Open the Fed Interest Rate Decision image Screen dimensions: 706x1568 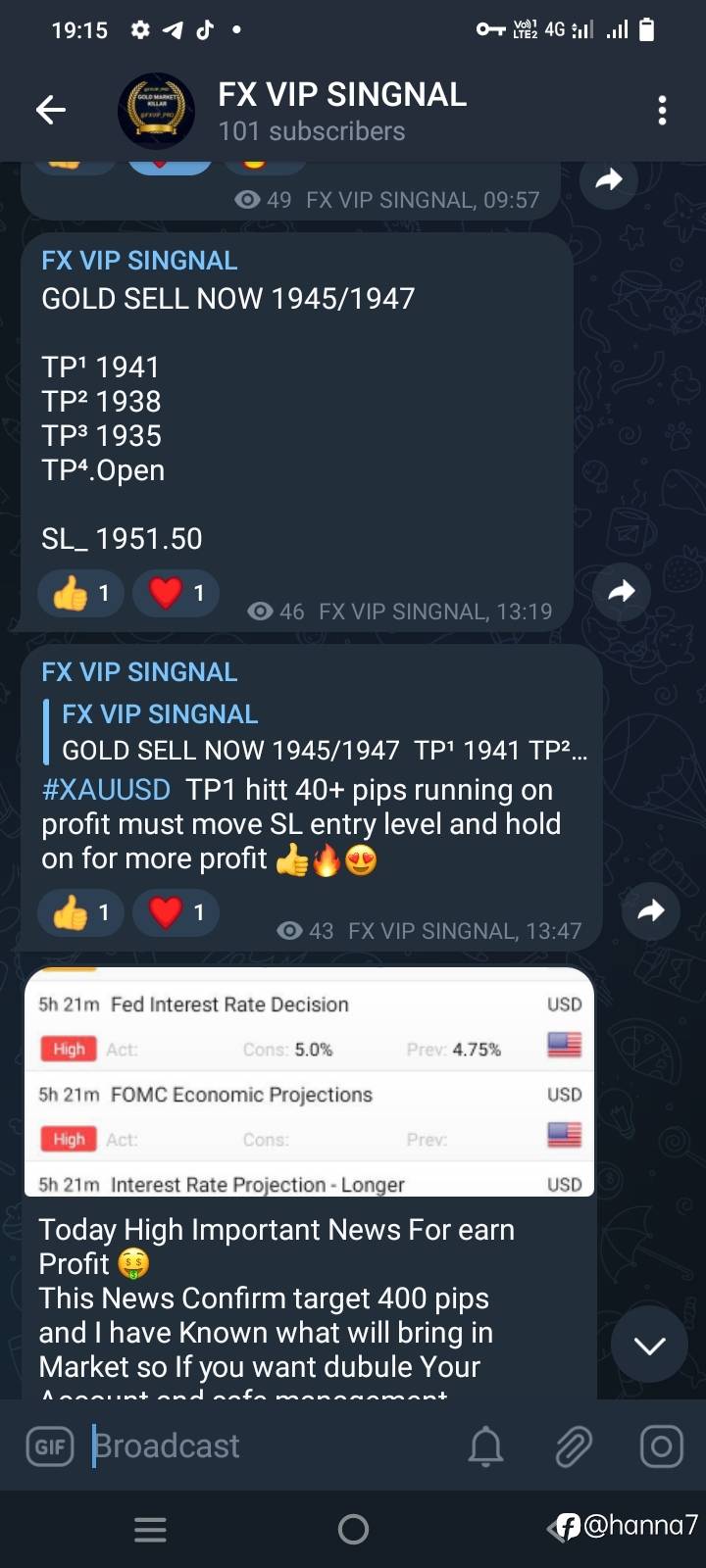309,1082
